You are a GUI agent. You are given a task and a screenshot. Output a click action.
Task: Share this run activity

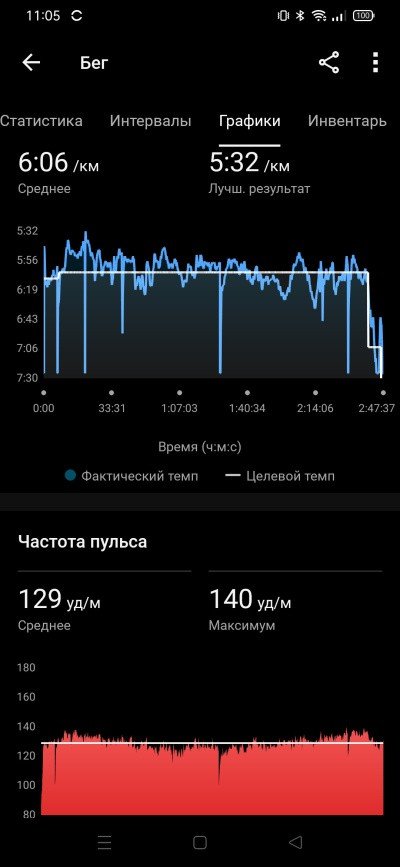(329, 62)
